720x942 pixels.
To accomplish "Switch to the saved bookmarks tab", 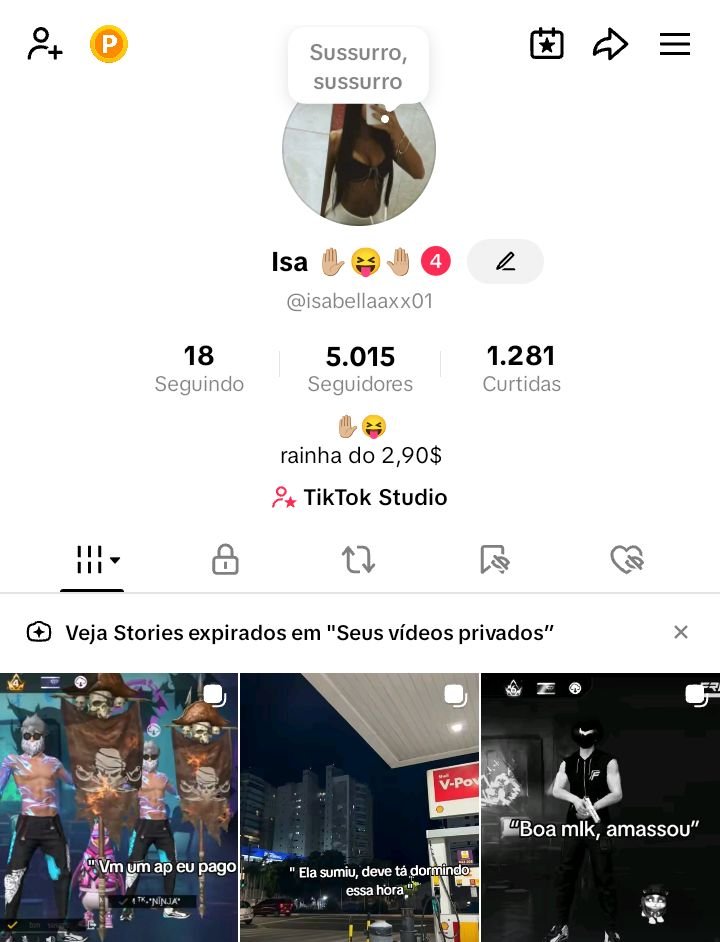I will (494, 560).
